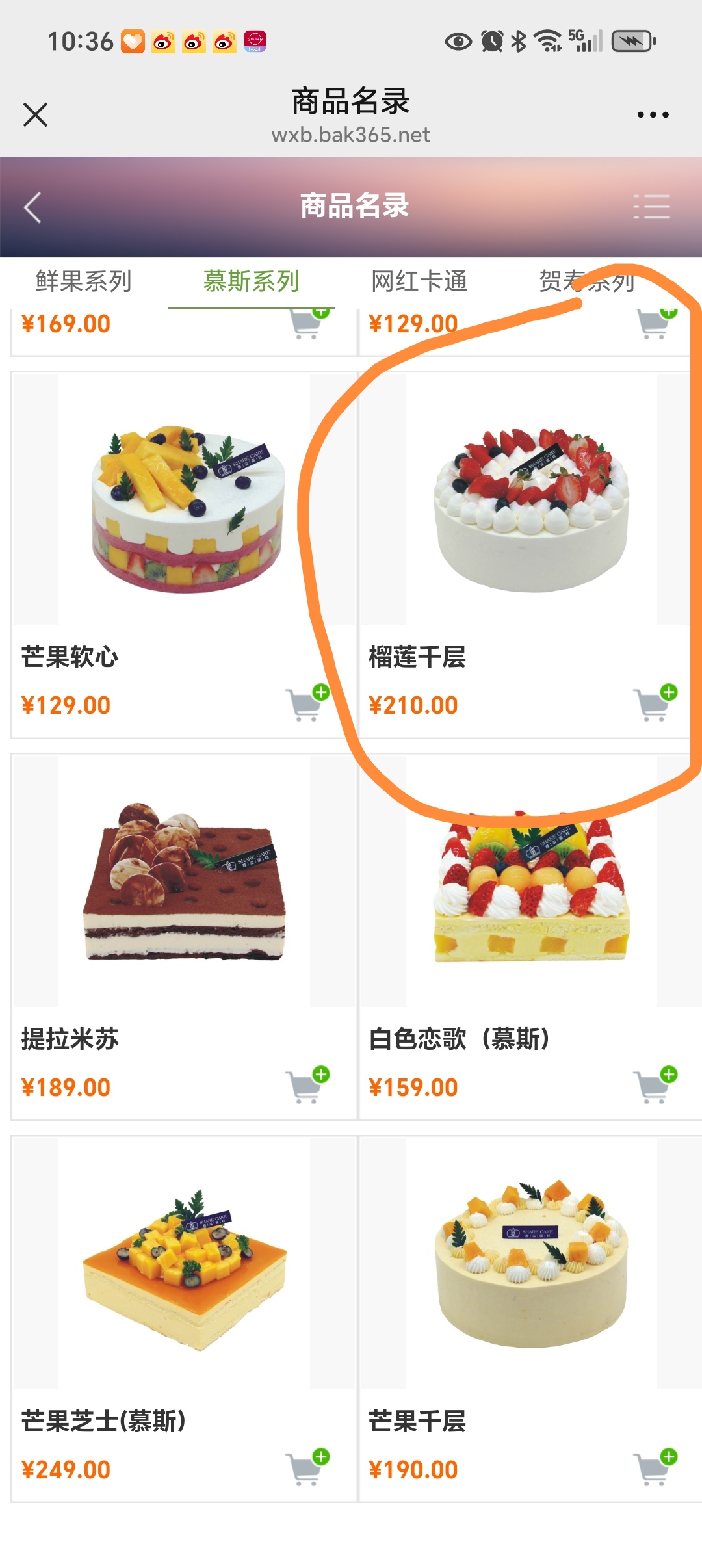Add 榴莲千层 to cart
Image resolution: width=702 pixels, height=1568 pixels.
click(655, 703)
